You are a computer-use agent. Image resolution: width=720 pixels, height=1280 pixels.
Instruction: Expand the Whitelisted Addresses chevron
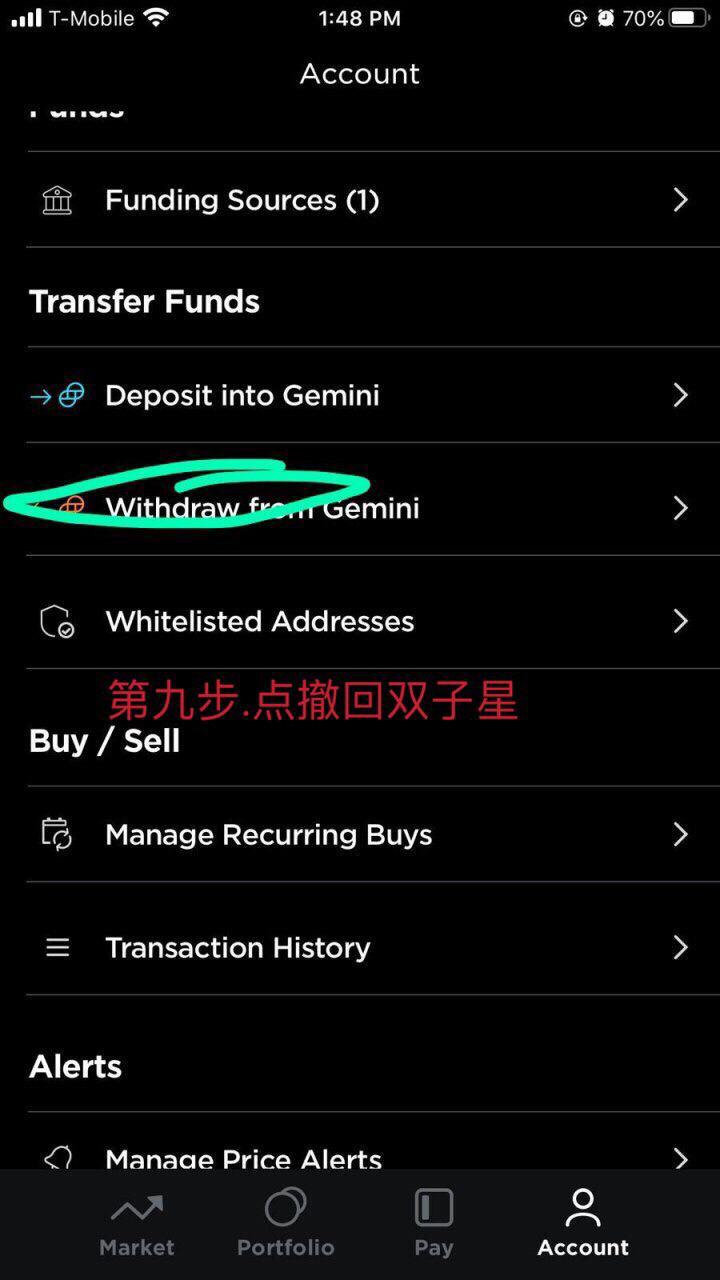pos(681,621)
